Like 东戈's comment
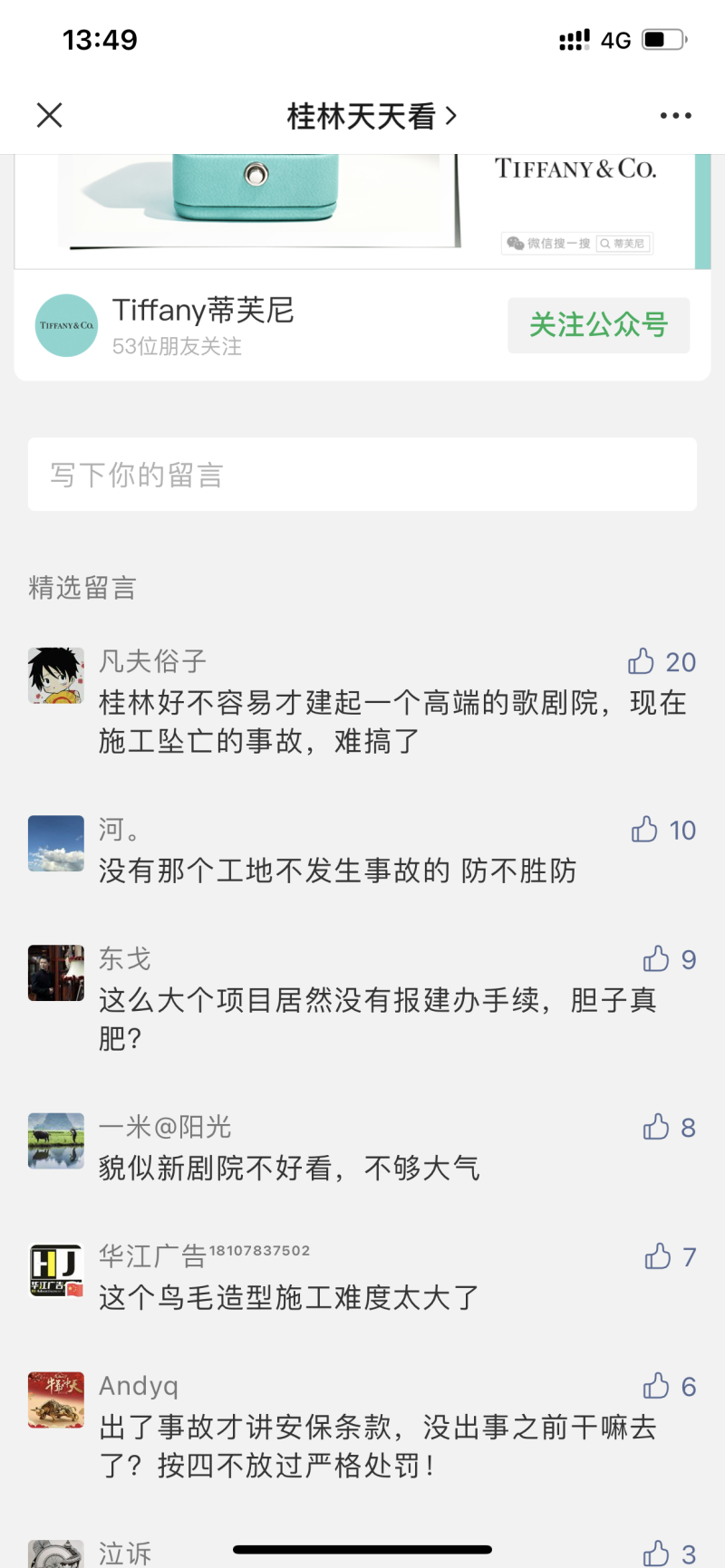 pyautogui.click(x=656, y=960)
